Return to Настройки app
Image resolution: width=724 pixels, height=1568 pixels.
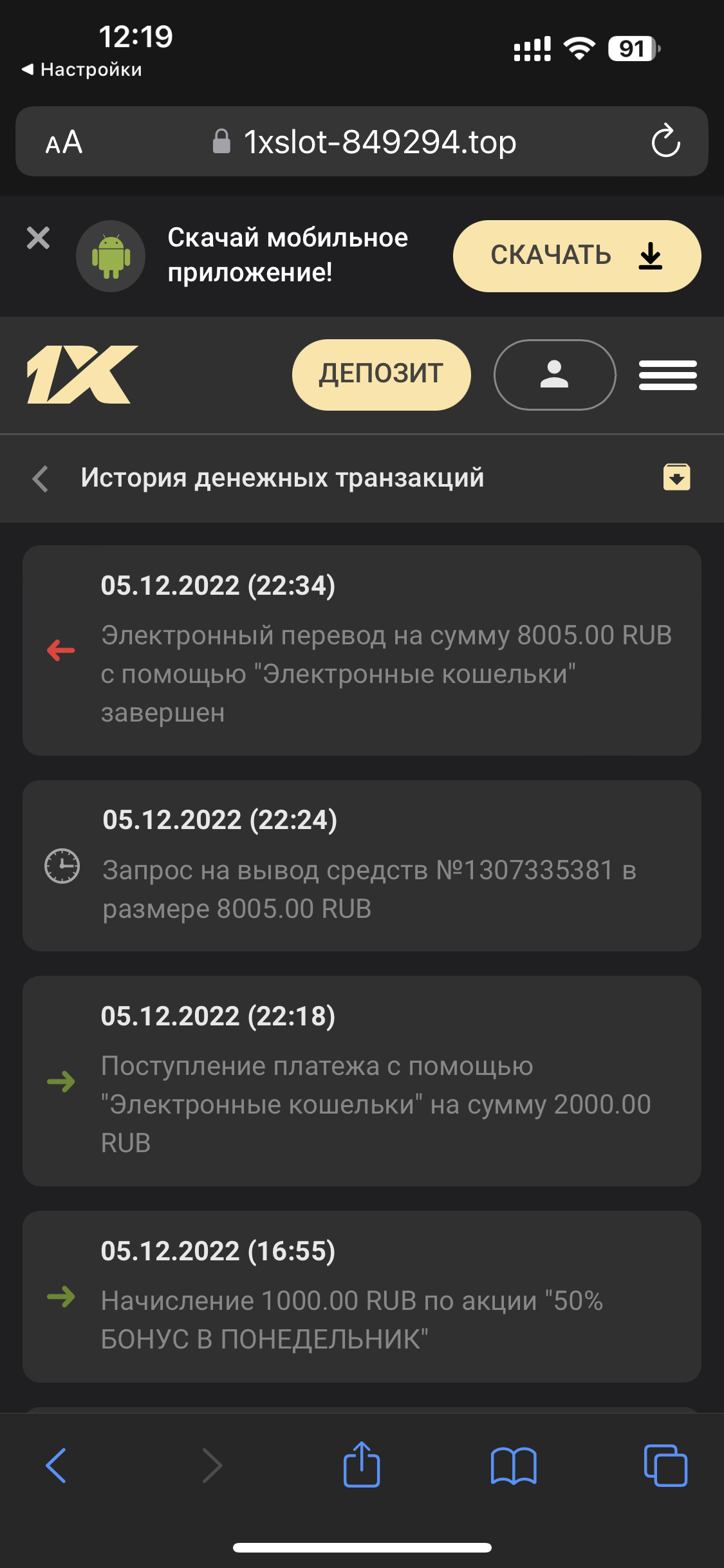coord(82,70)
